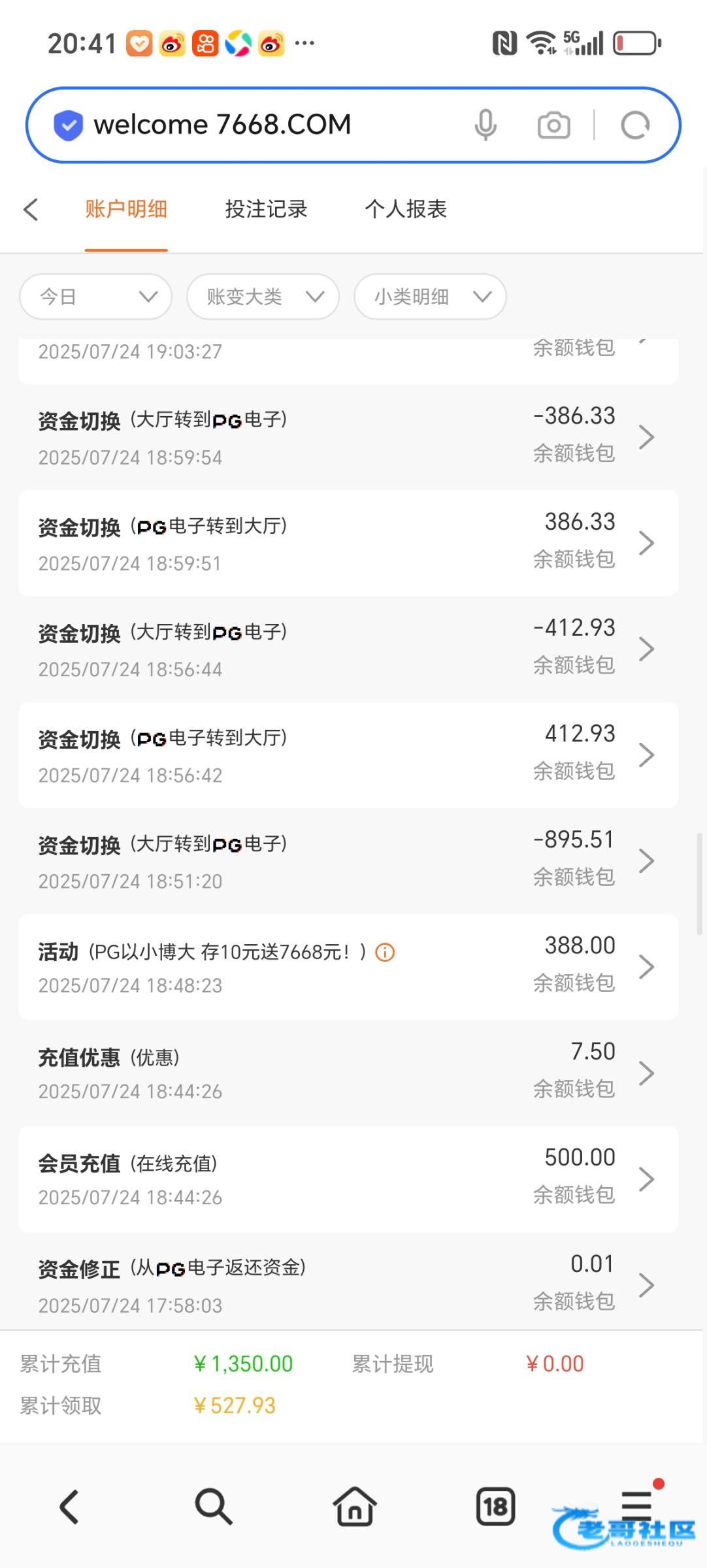Open the 充值优惠 7.50 record
Screen dimensions: 707x1568
click(x=348, y=1073)
